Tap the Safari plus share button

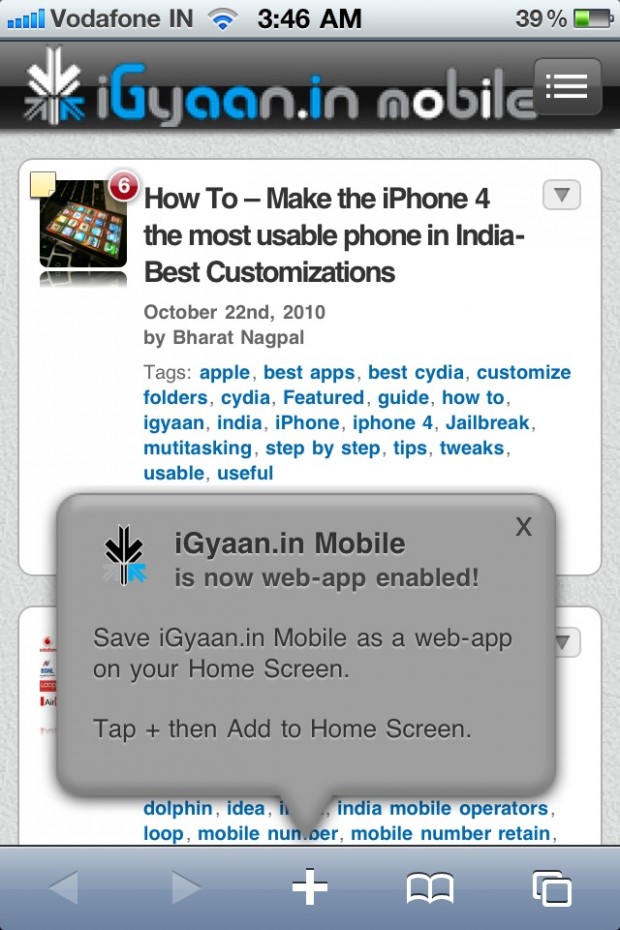coord(309,887)
